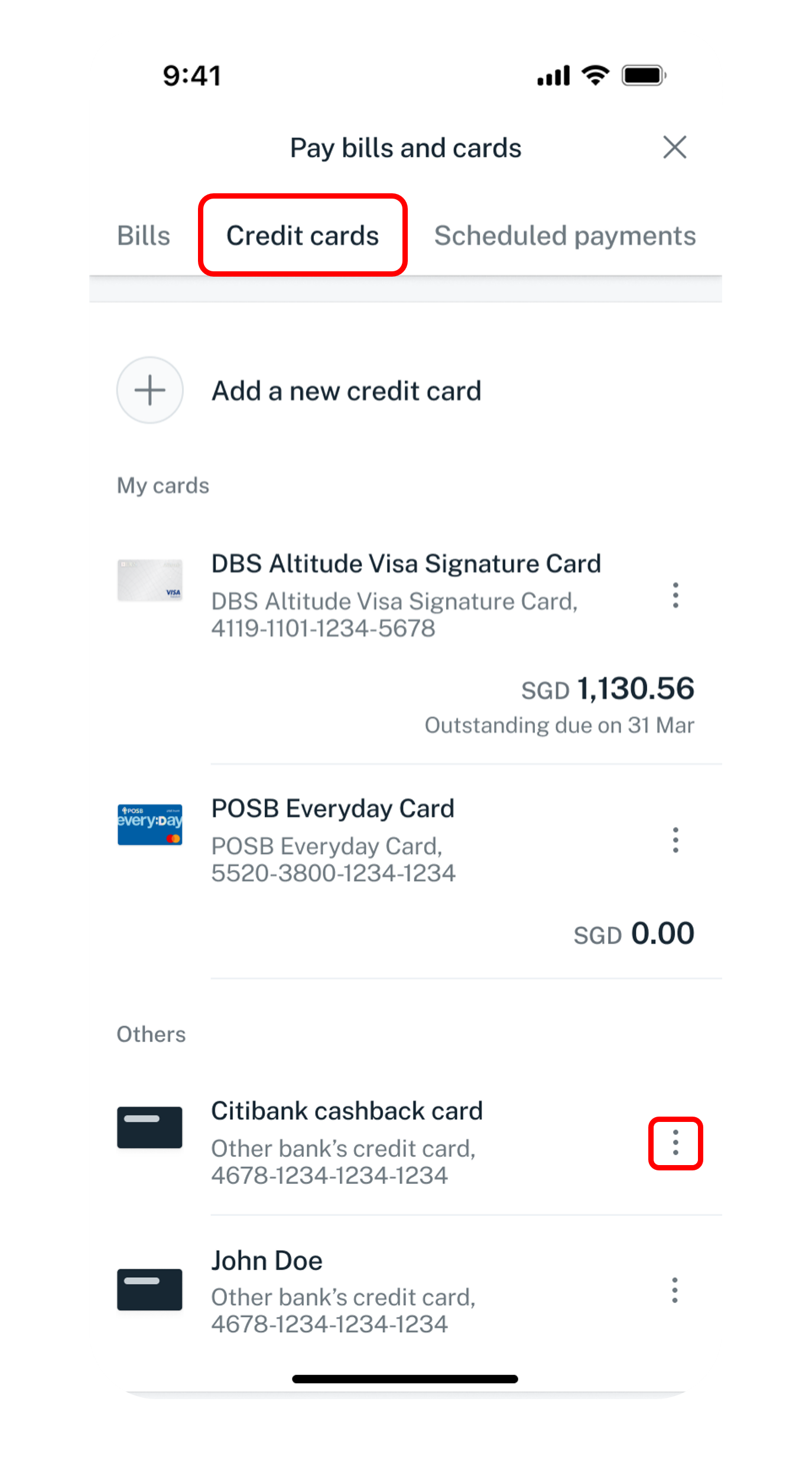Switch to the Bills tab
The width and height of the screenshot is (812, 1463).
click(144, 236)
